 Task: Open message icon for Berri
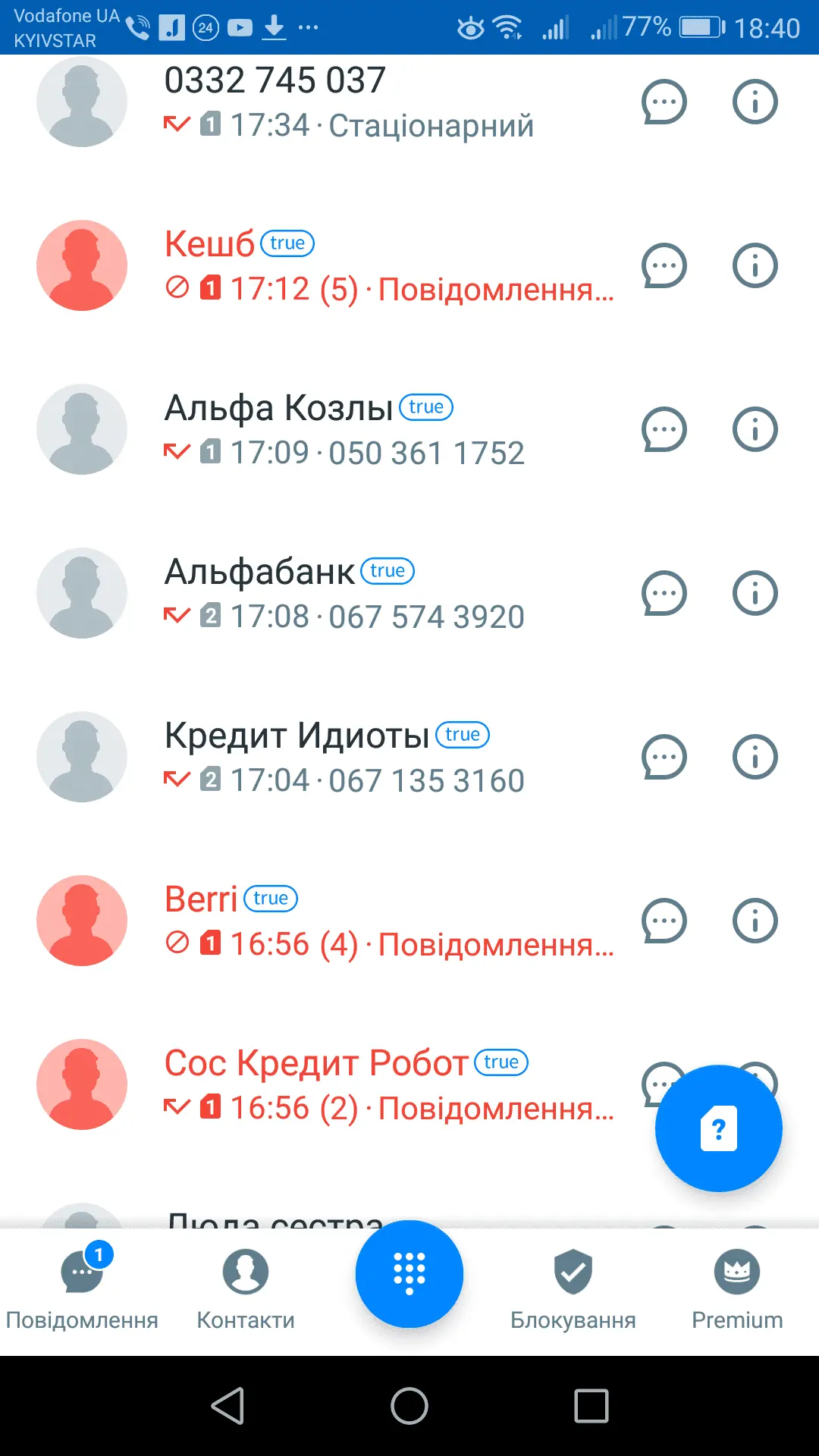(664, 921)
